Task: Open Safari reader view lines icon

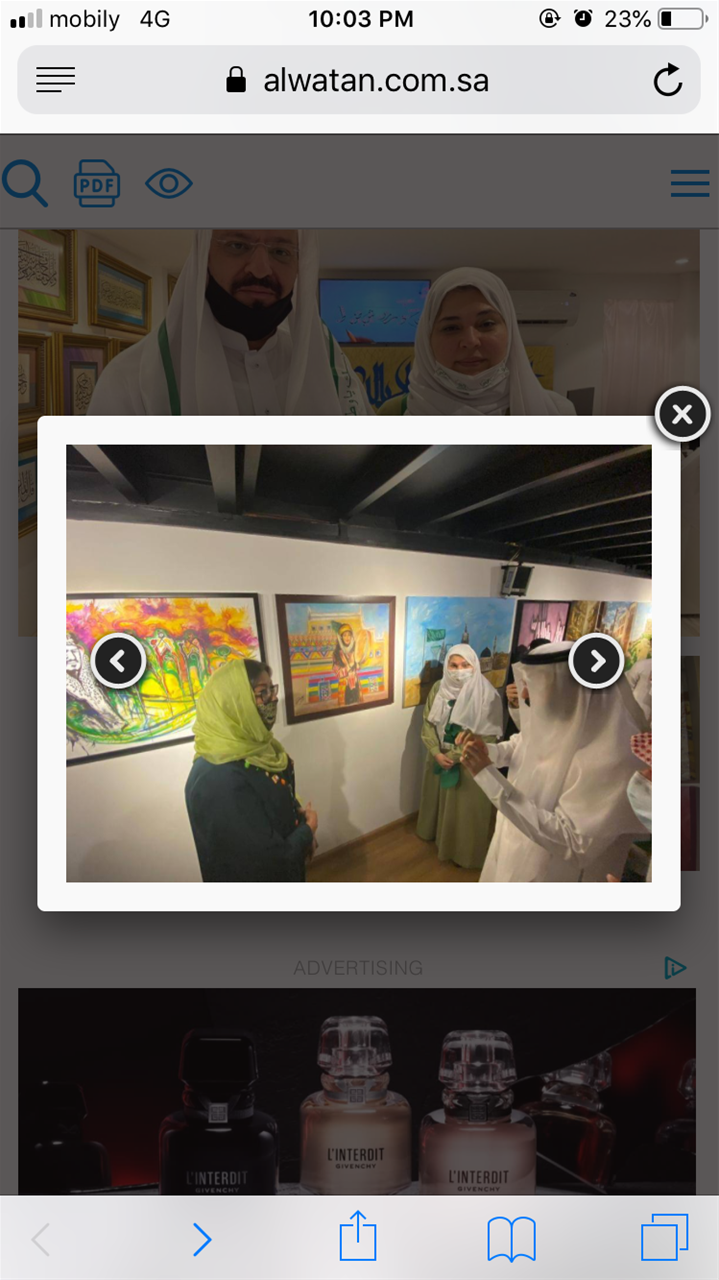Action: (56, 80)
